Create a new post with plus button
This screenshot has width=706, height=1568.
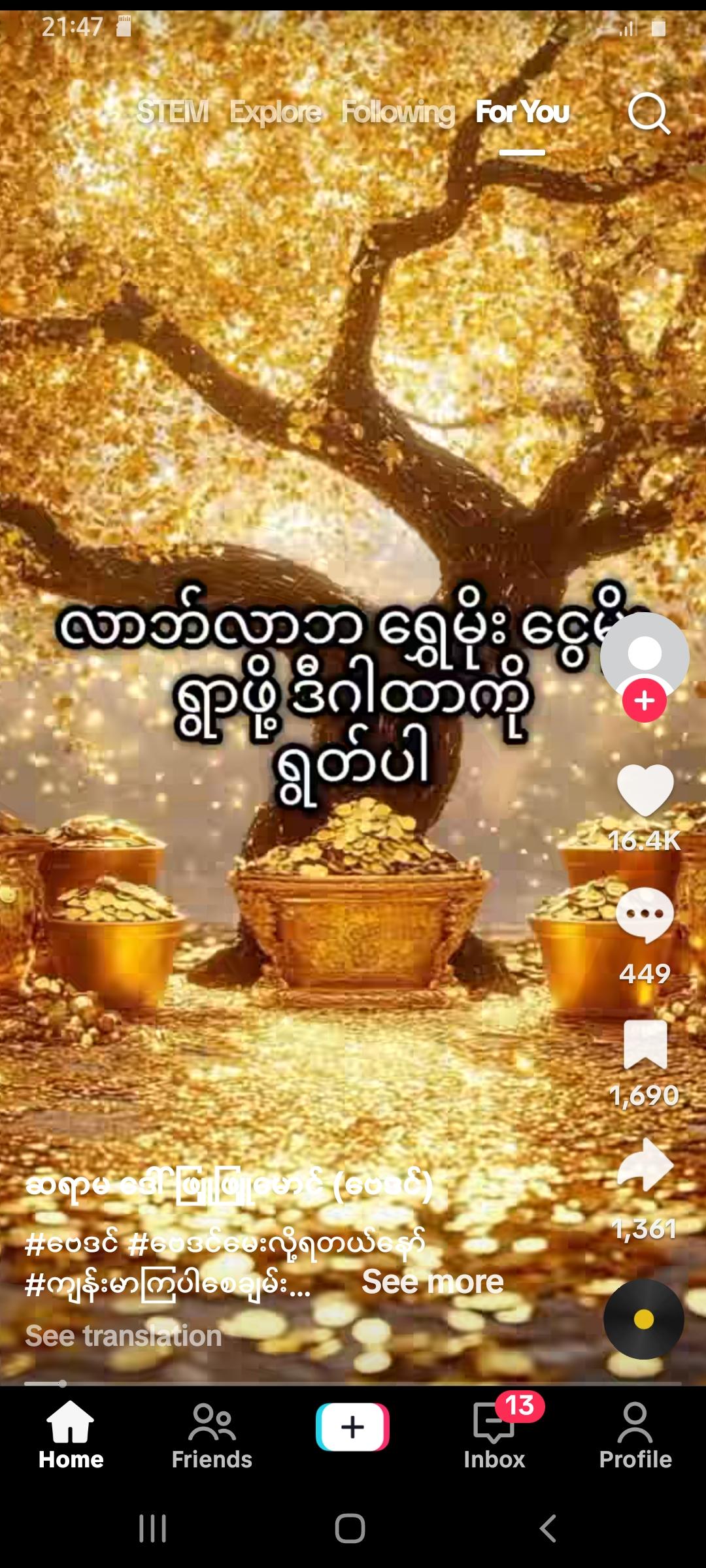pos(352,1427)
